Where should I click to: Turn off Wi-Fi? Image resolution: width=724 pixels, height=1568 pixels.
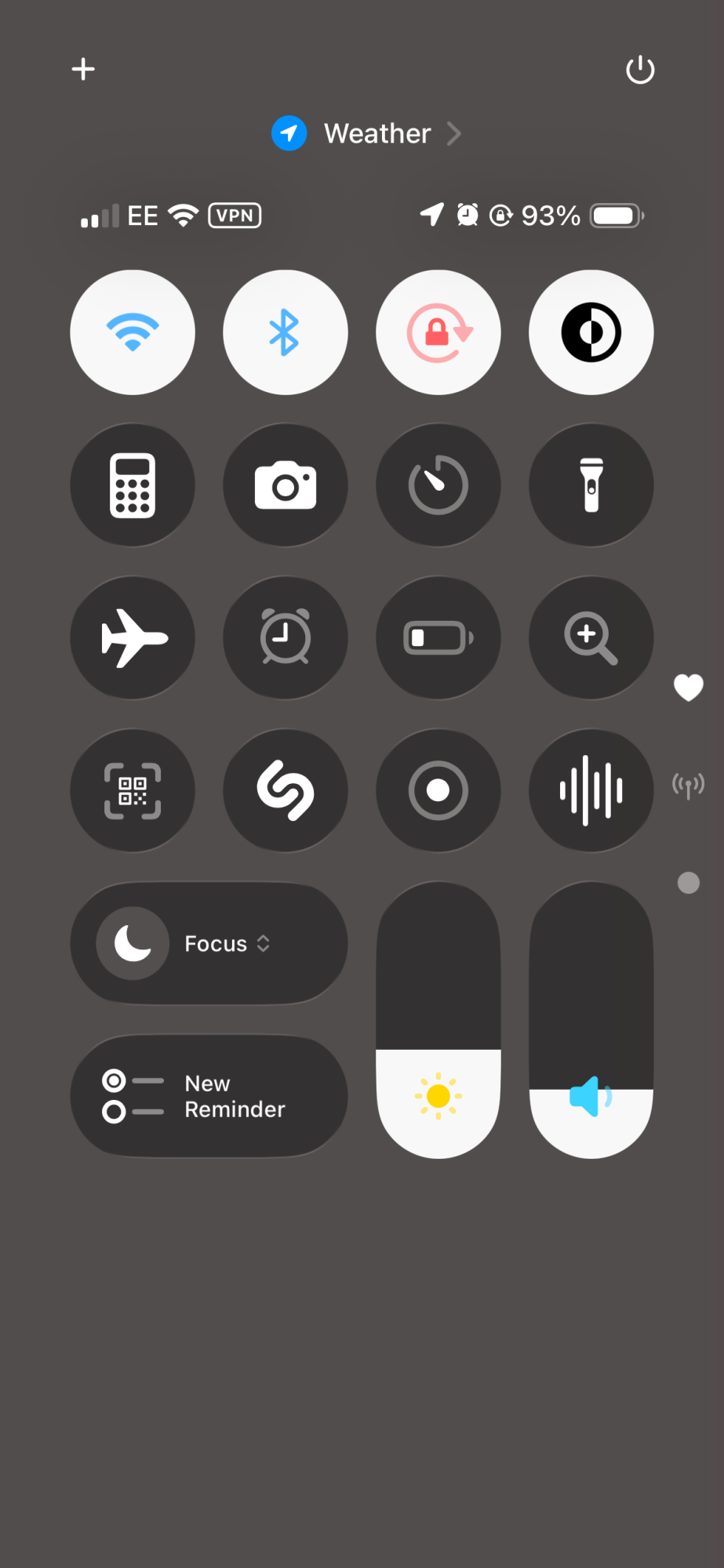[x=133, y=332]
